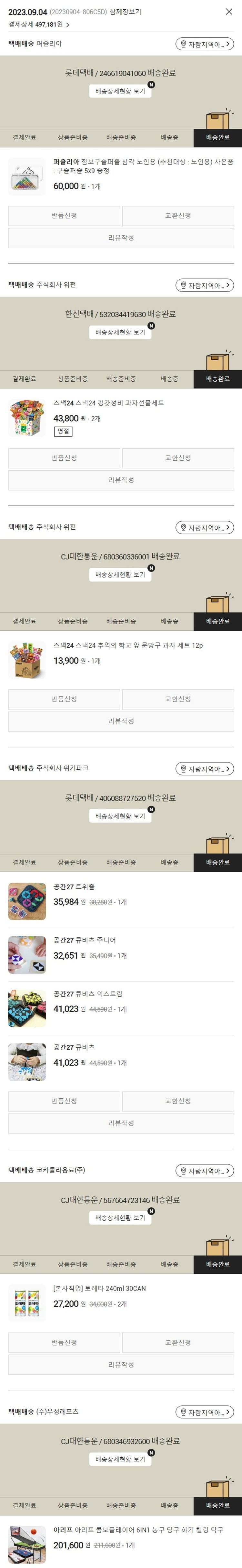The image size is (242, 1568).
Task: View delivery status for 롯데택배 246619041060
Action: (120, 91)
